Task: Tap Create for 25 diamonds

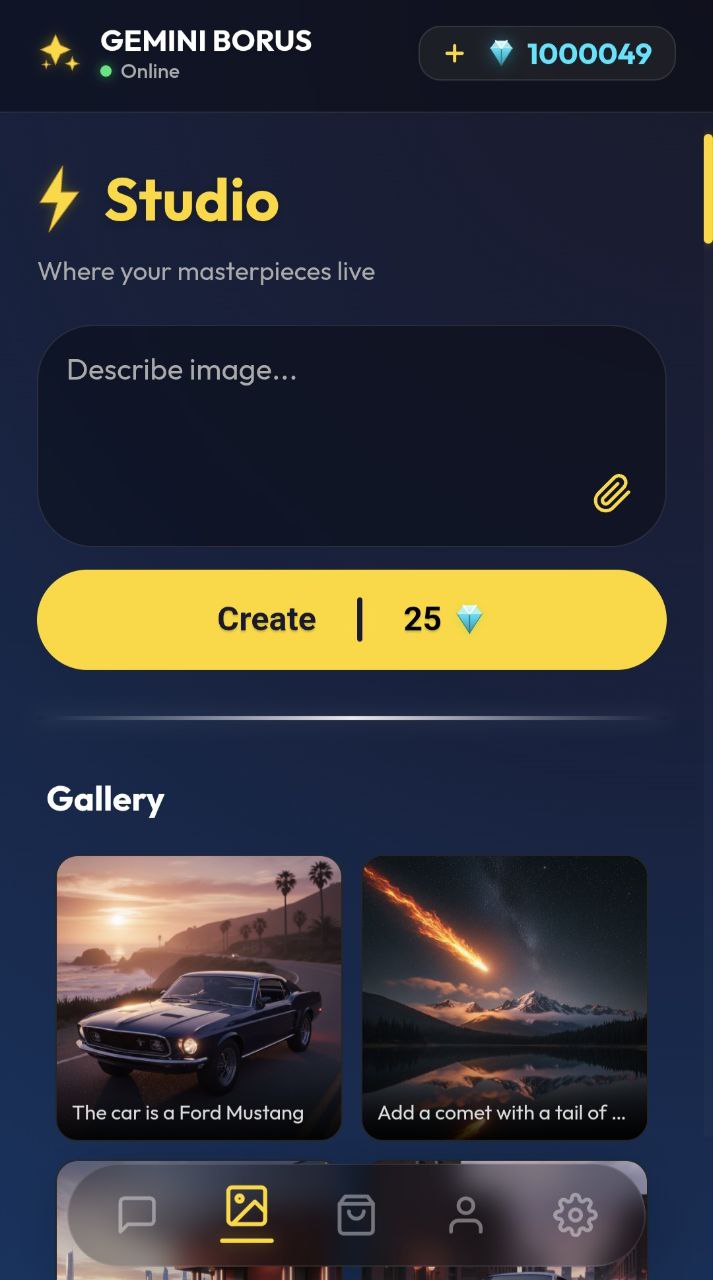Action: pyautogui.click(x=351, y=620)
